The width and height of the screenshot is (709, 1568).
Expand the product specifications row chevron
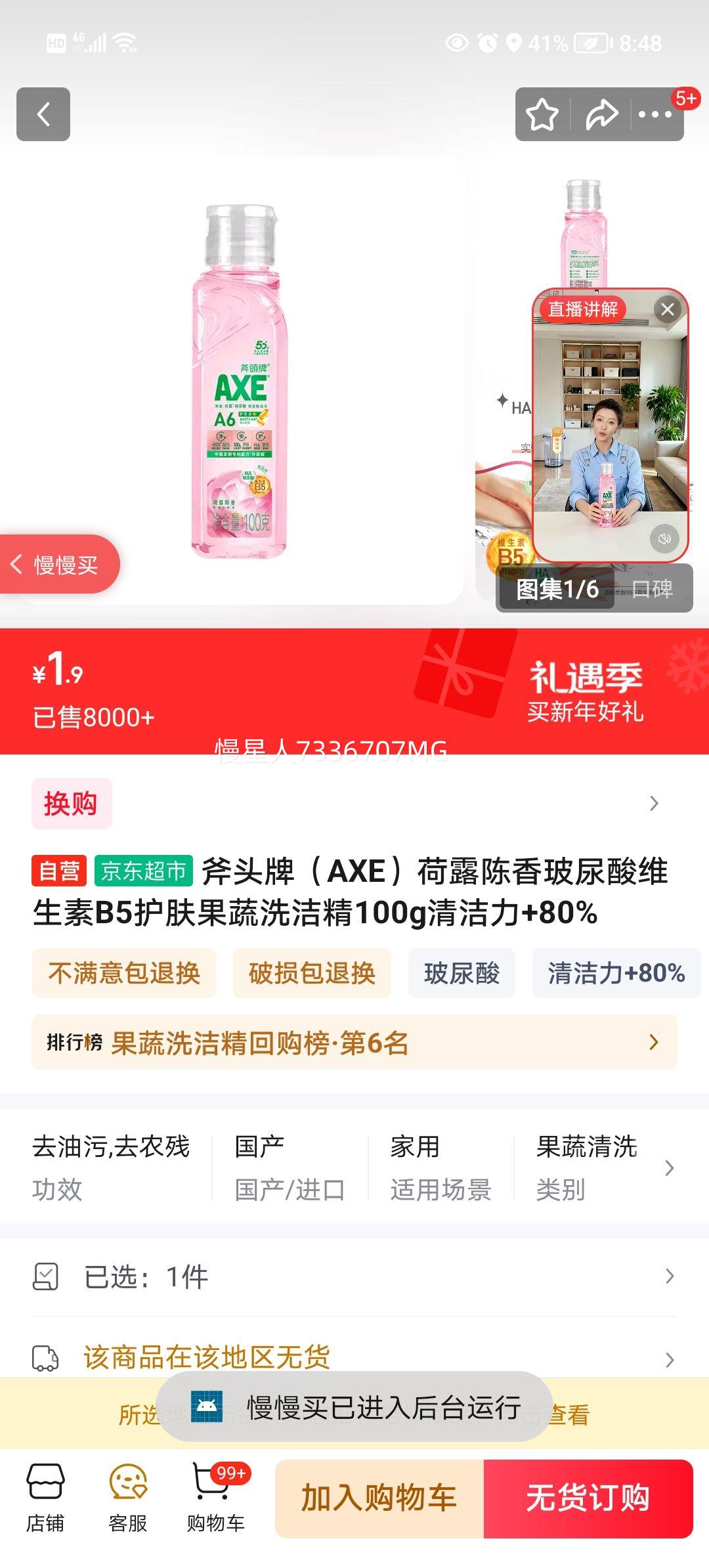coord(668,1167)
